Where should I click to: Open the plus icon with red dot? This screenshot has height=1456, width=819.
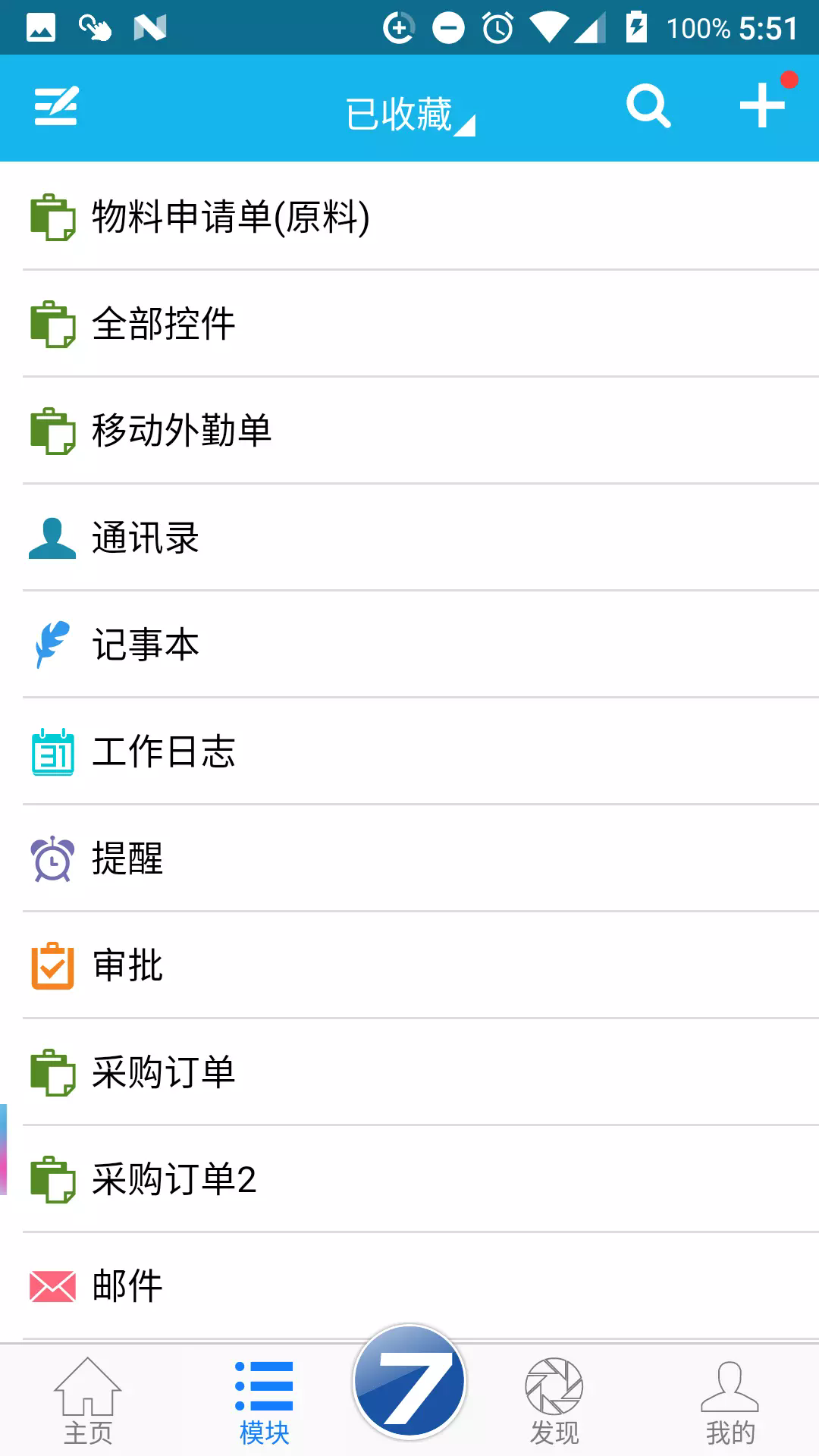762,107
